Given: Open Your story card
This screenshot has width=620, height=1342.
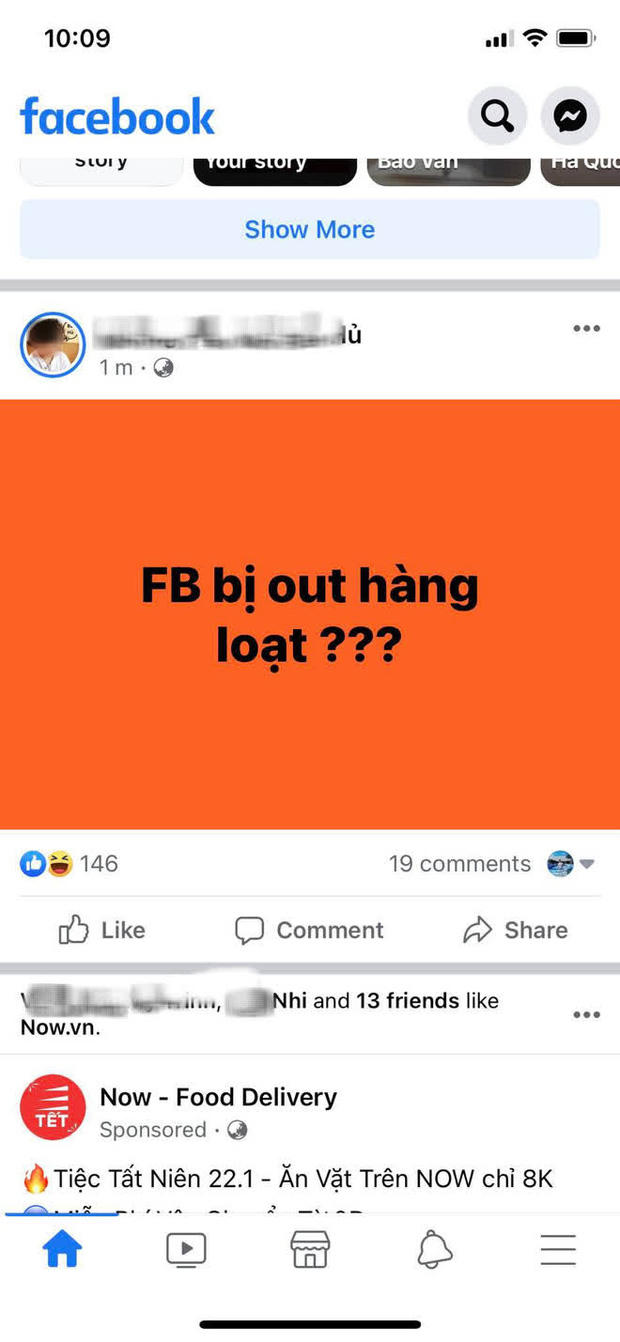Looking at the screenshot, I should (x=274, y=167).
